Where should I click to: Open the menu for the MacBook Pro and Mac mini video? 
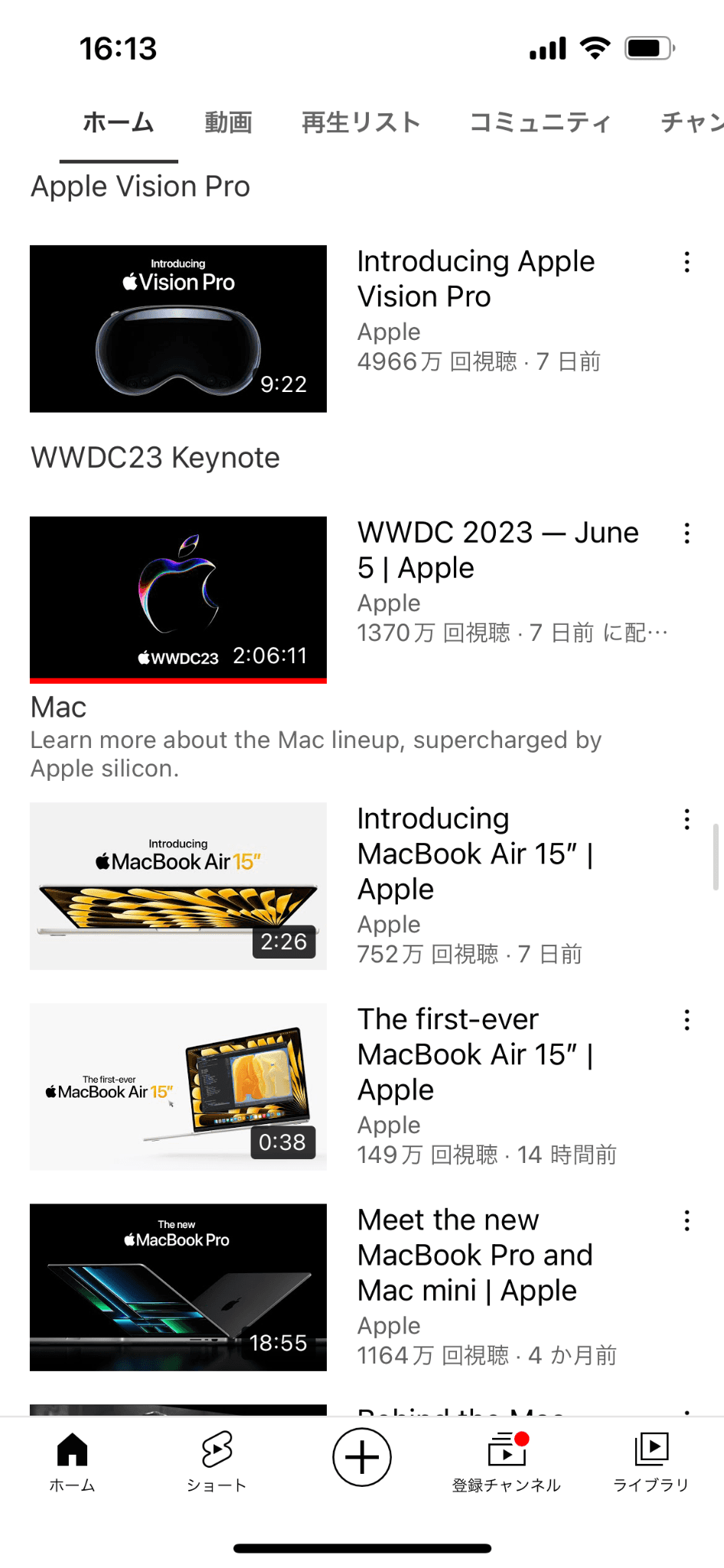pyautogui.click(x=686, y=1221)
